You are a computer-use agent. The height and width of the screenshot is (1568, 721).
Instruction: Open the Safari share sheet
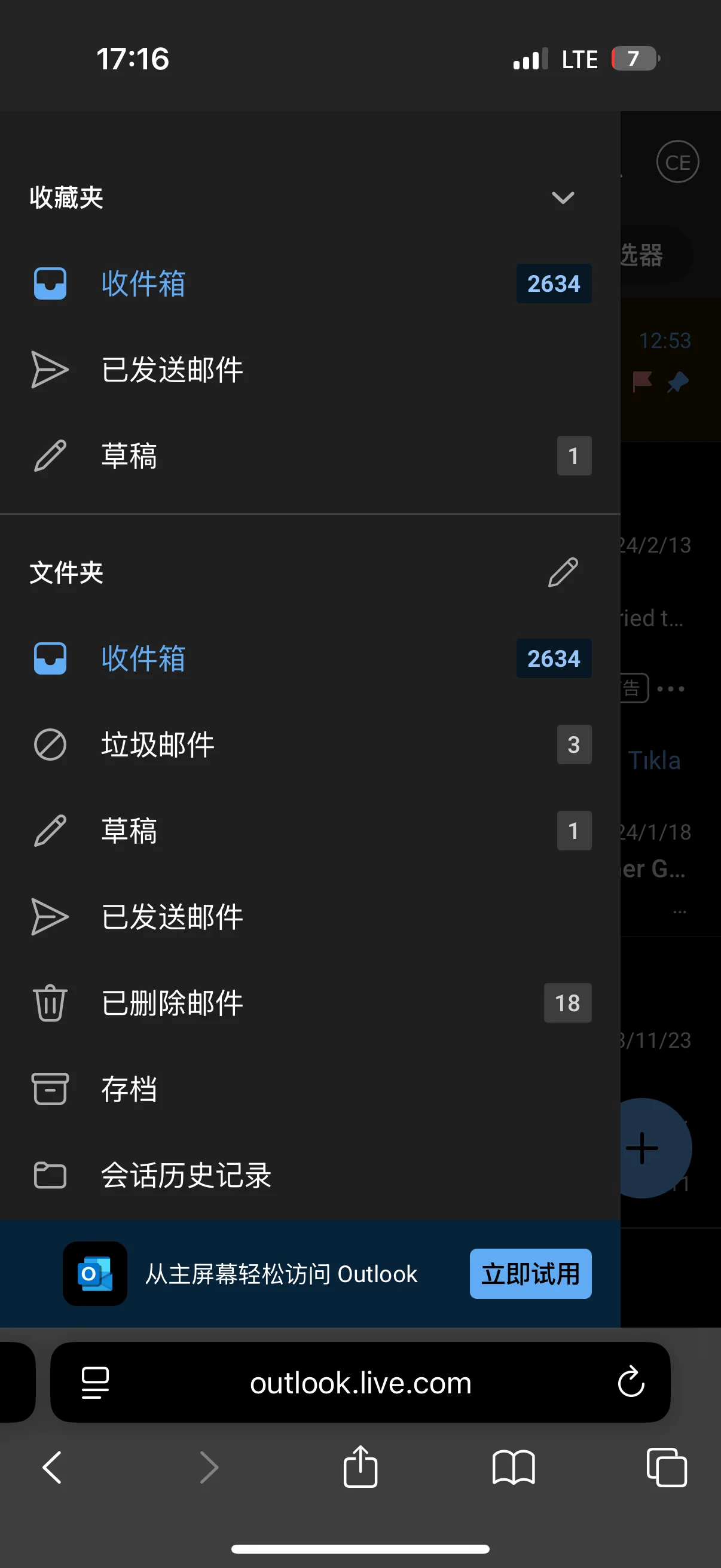click(x=360, y=1467)
